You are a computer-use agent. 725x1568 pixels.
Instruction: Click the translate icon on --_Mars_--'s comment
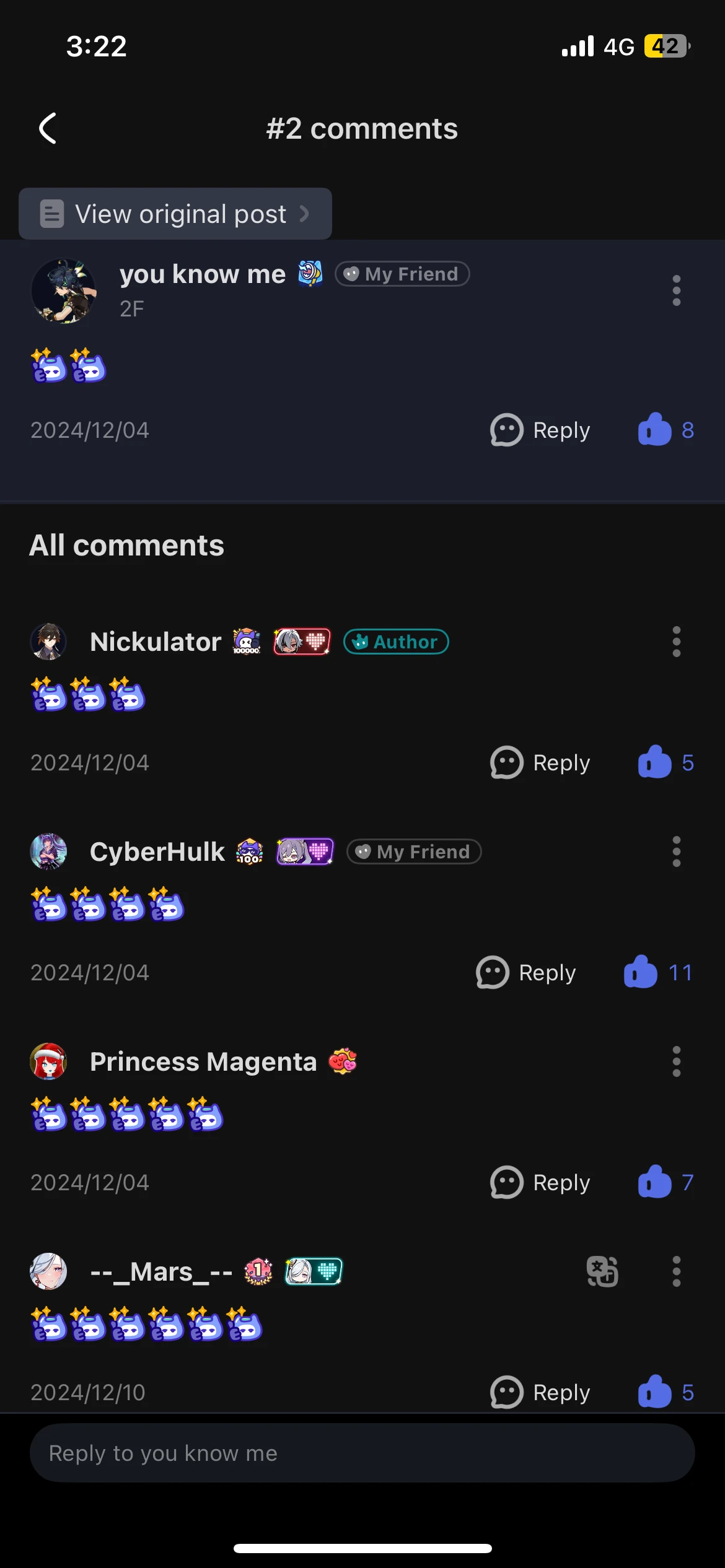[x=600, y=1271]
